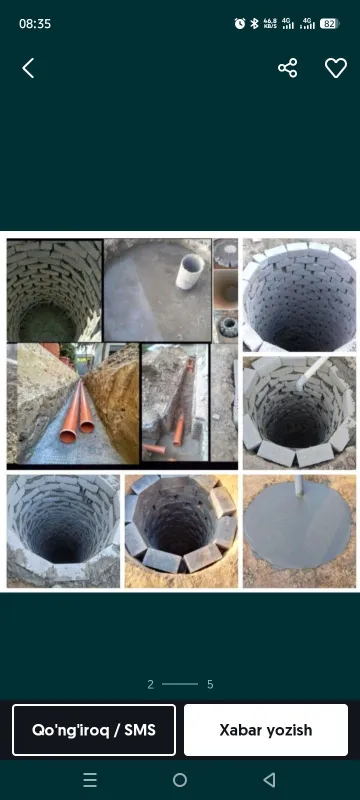Add this ad to favorites with the heart
360x800 pixels.
(336, 68)
